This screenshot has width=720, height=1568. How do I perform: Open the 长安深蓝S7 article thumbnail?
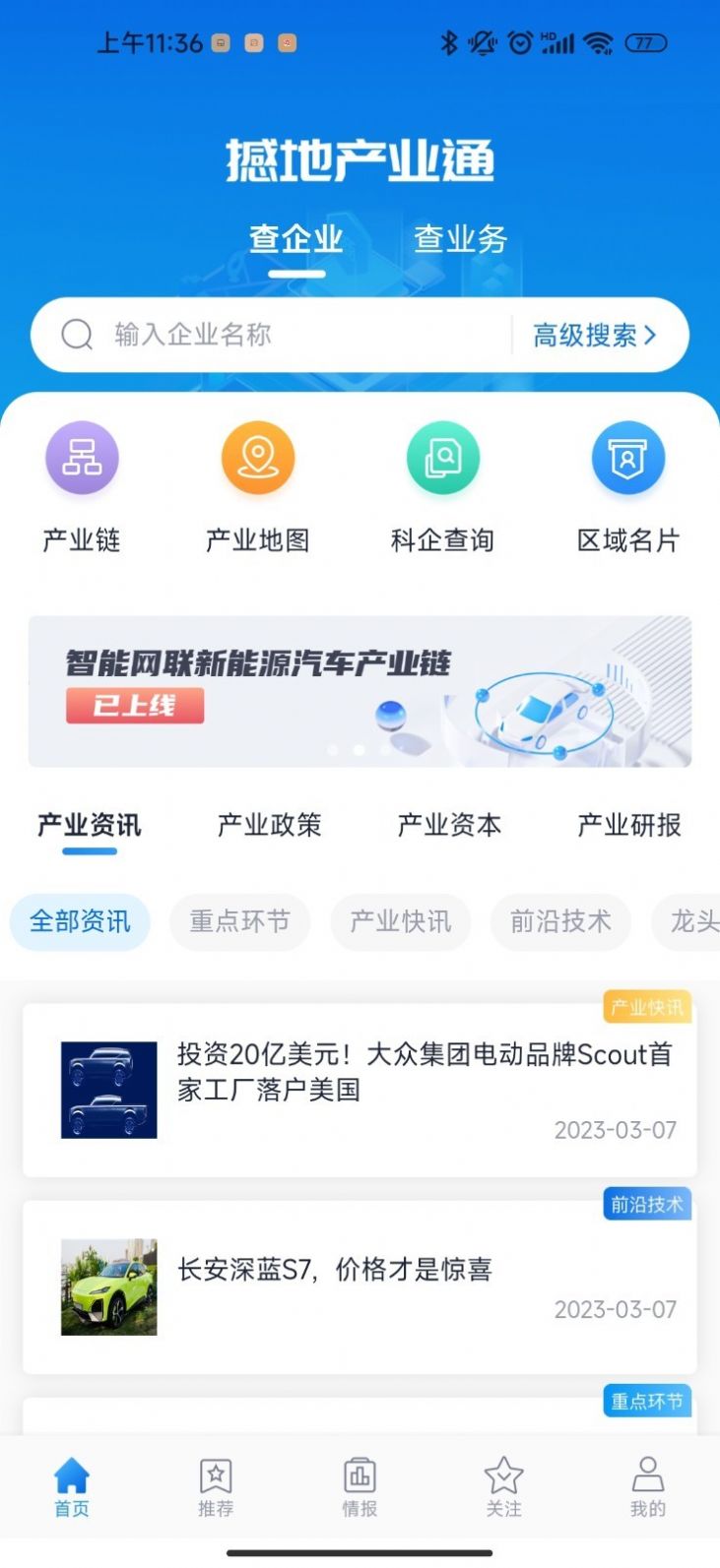coord(108,1286)
